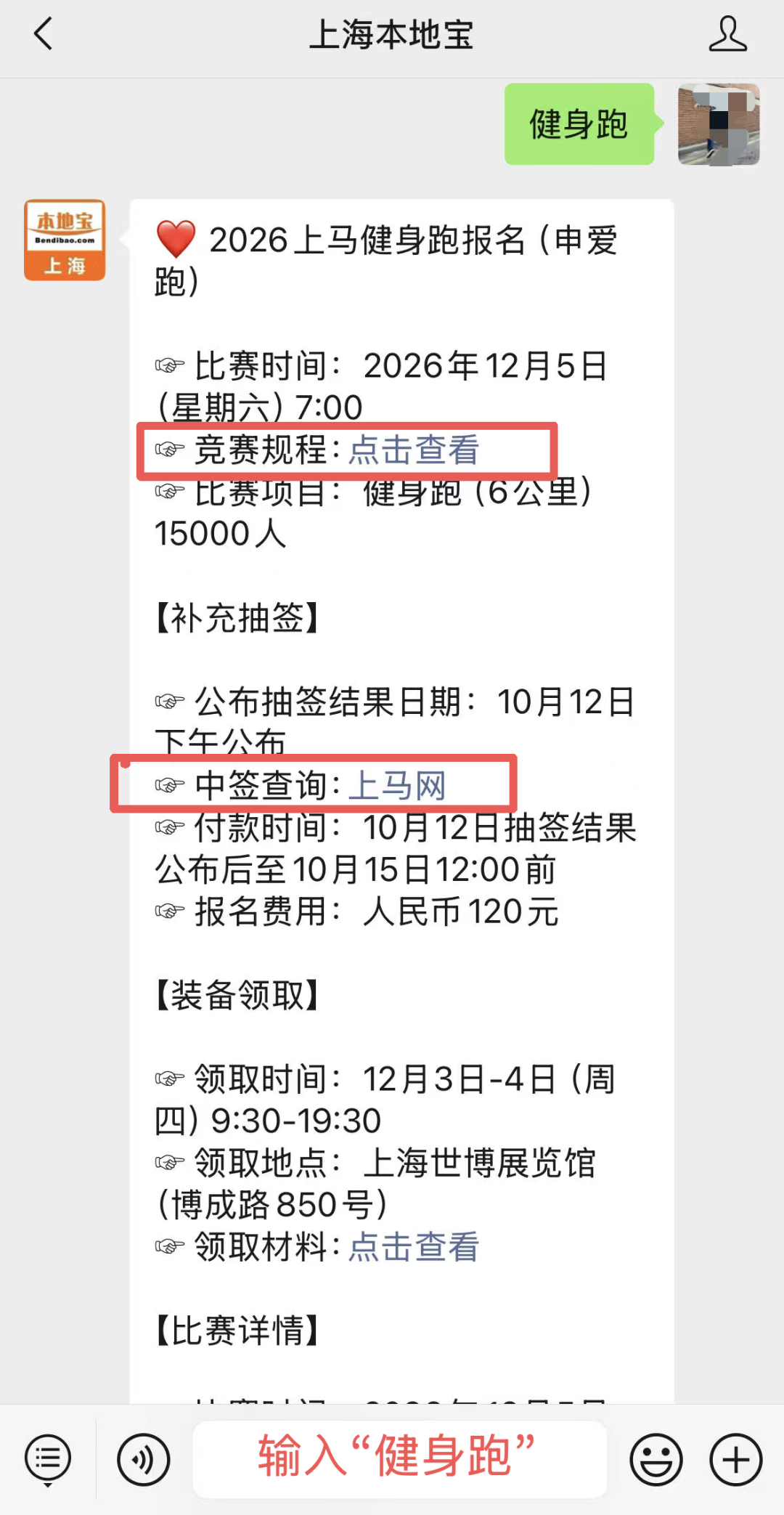Viewport: 784px width, 1515px height.
Task: Open the account profile icon
Action: coord(727,34)
